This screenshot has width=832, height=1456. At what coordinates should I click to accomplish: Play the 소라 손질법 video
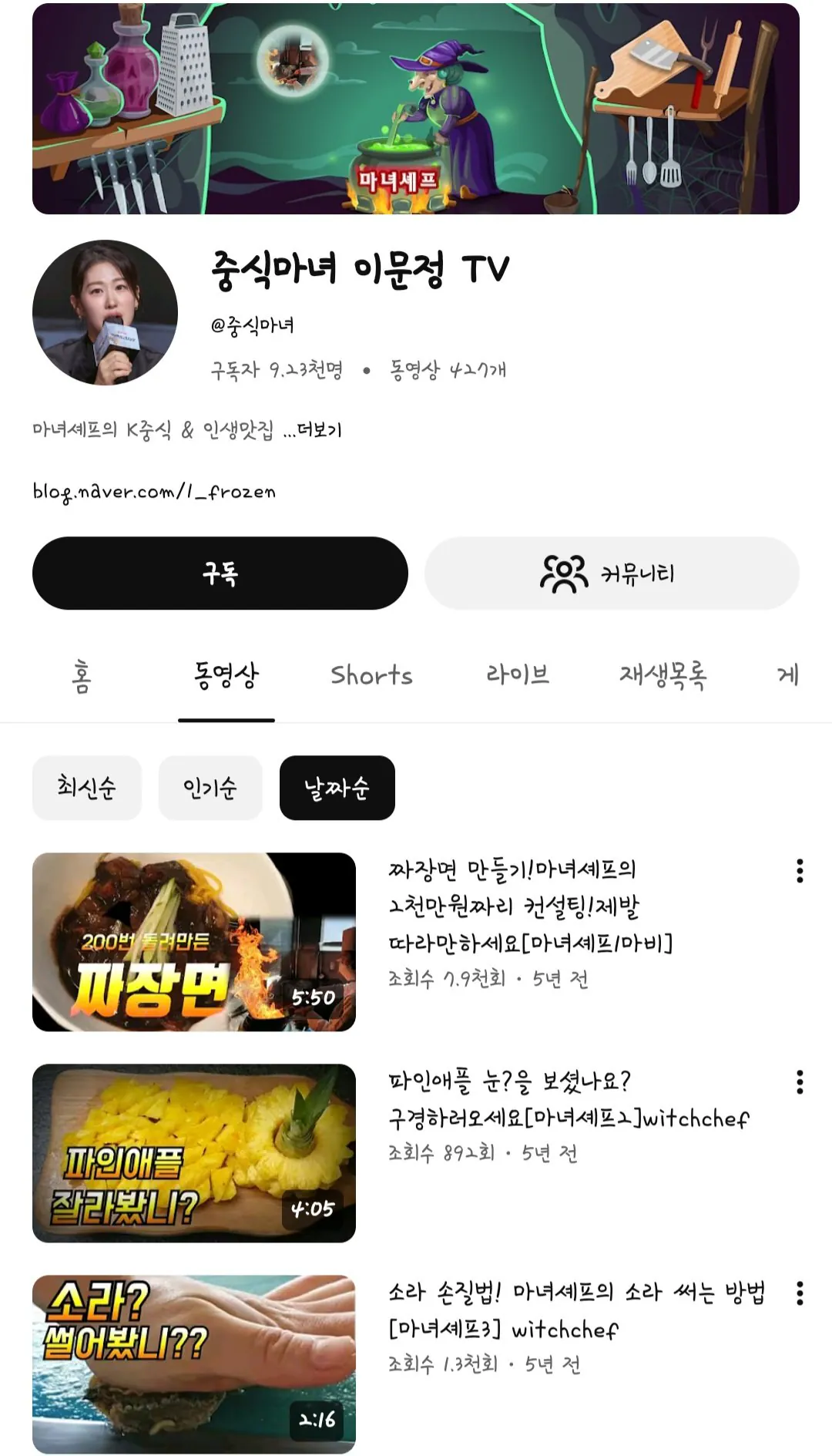(194, 1364)
